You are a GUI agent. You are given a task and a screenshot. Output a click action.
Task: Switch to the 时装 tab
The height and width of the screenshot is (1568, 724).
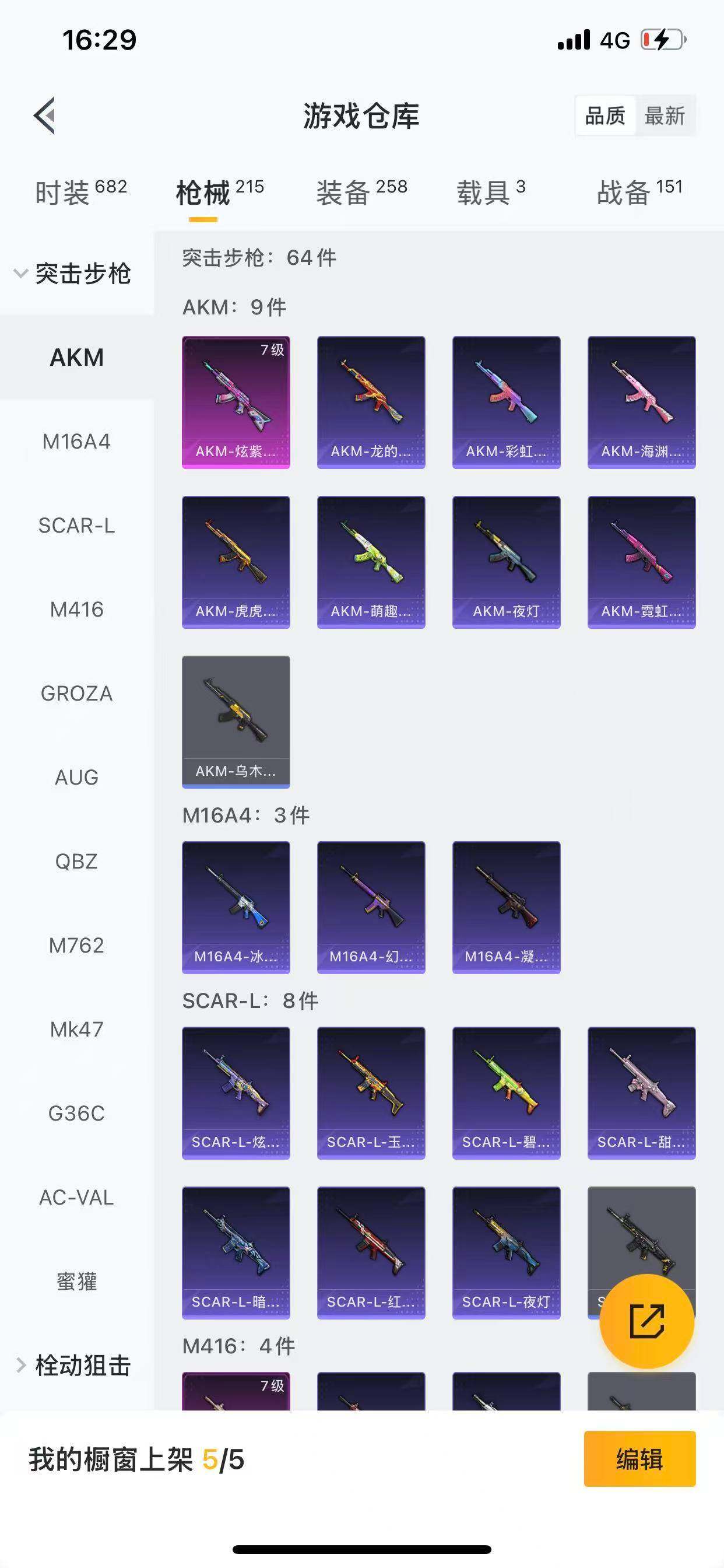coord(80,192)
